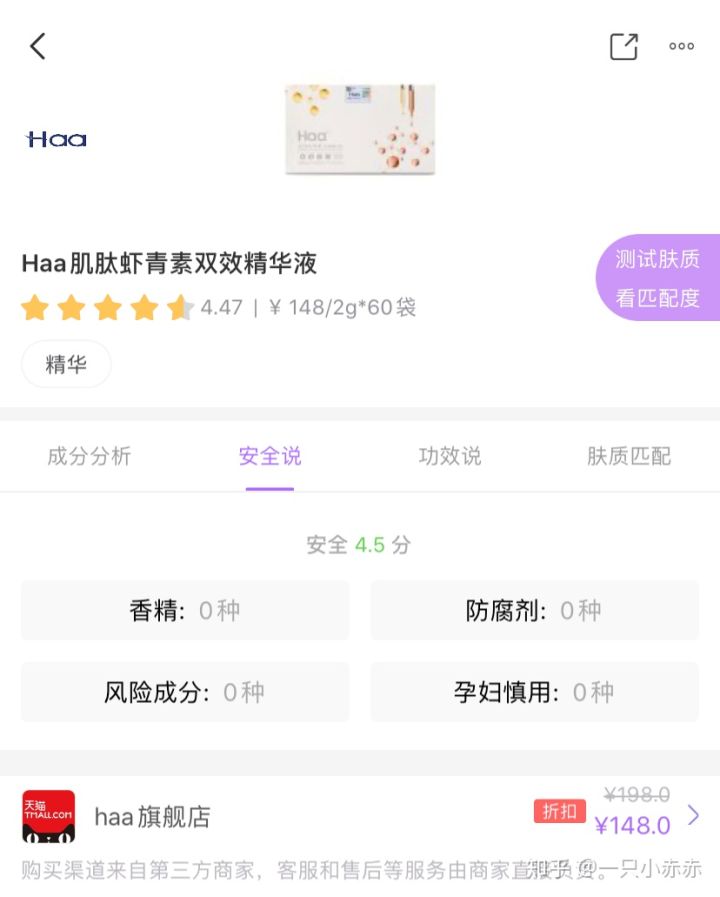Tap the 测试肤质 看匹配度 button
Image resolution: width=720 pixels, height=897 pixels.
tap(658, 278)
